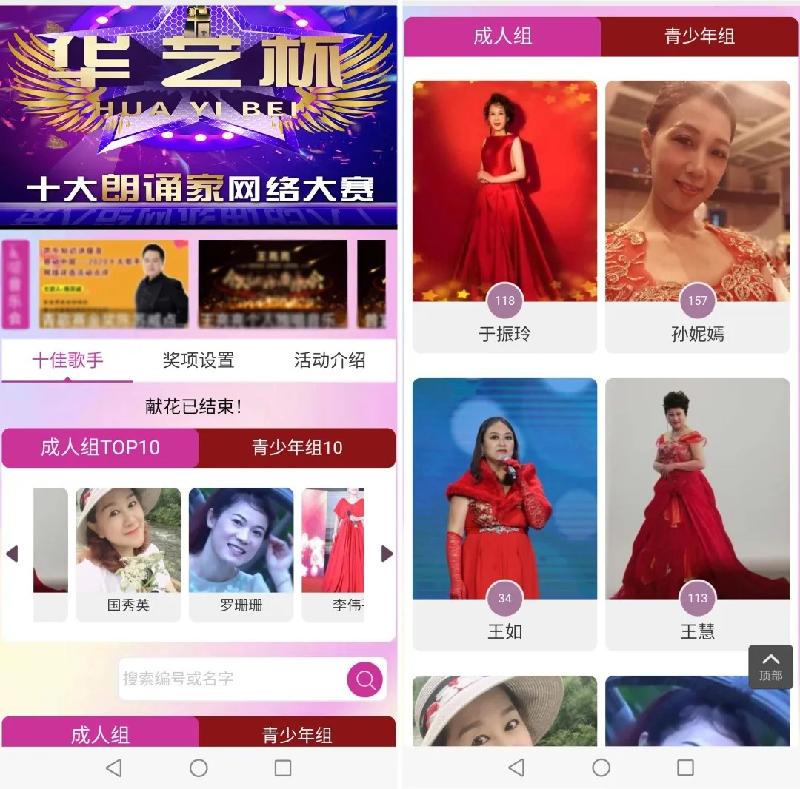Switch to 青少年组10 ranking

click(x=297, y=448)
